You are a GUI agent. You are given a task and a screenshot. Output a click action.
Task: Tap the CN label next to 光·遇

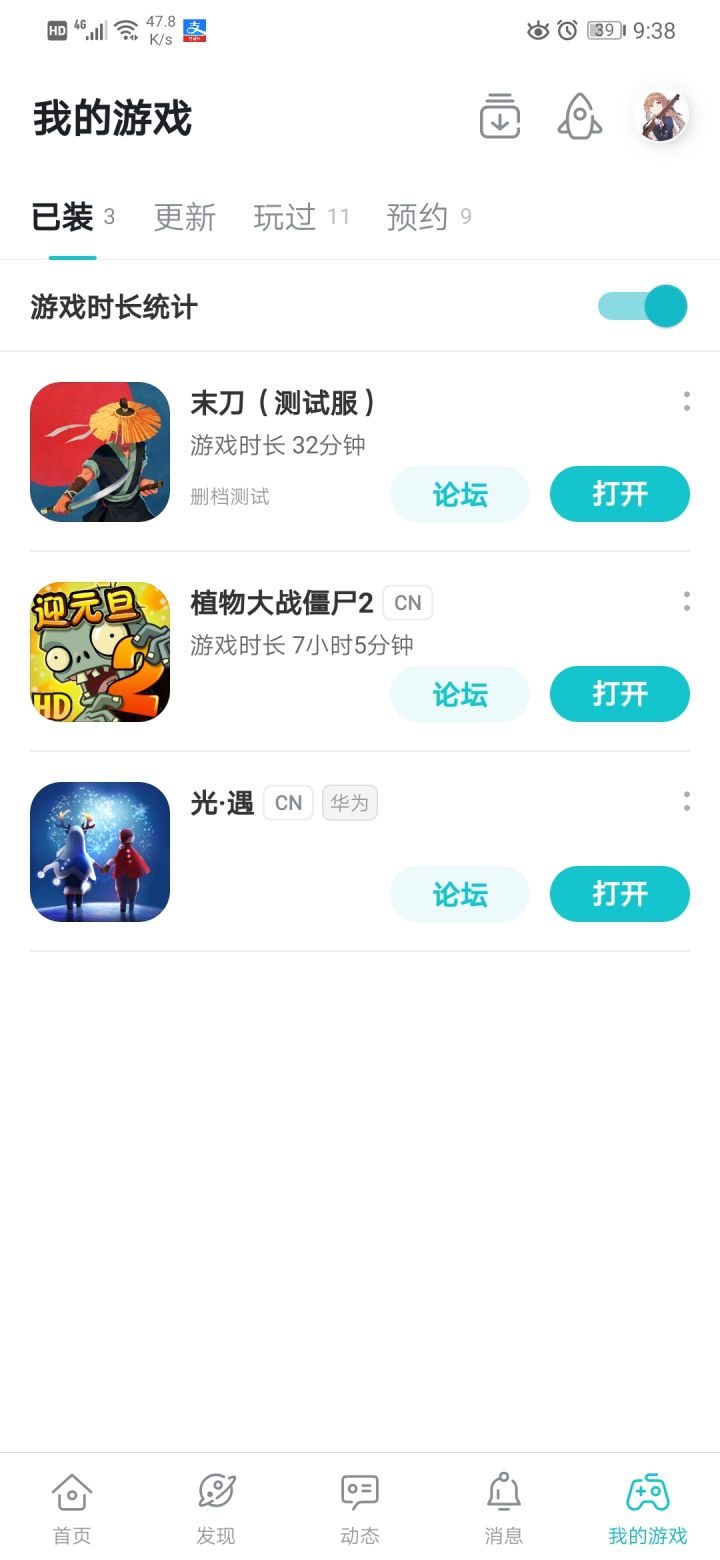(x=288, y=803)
